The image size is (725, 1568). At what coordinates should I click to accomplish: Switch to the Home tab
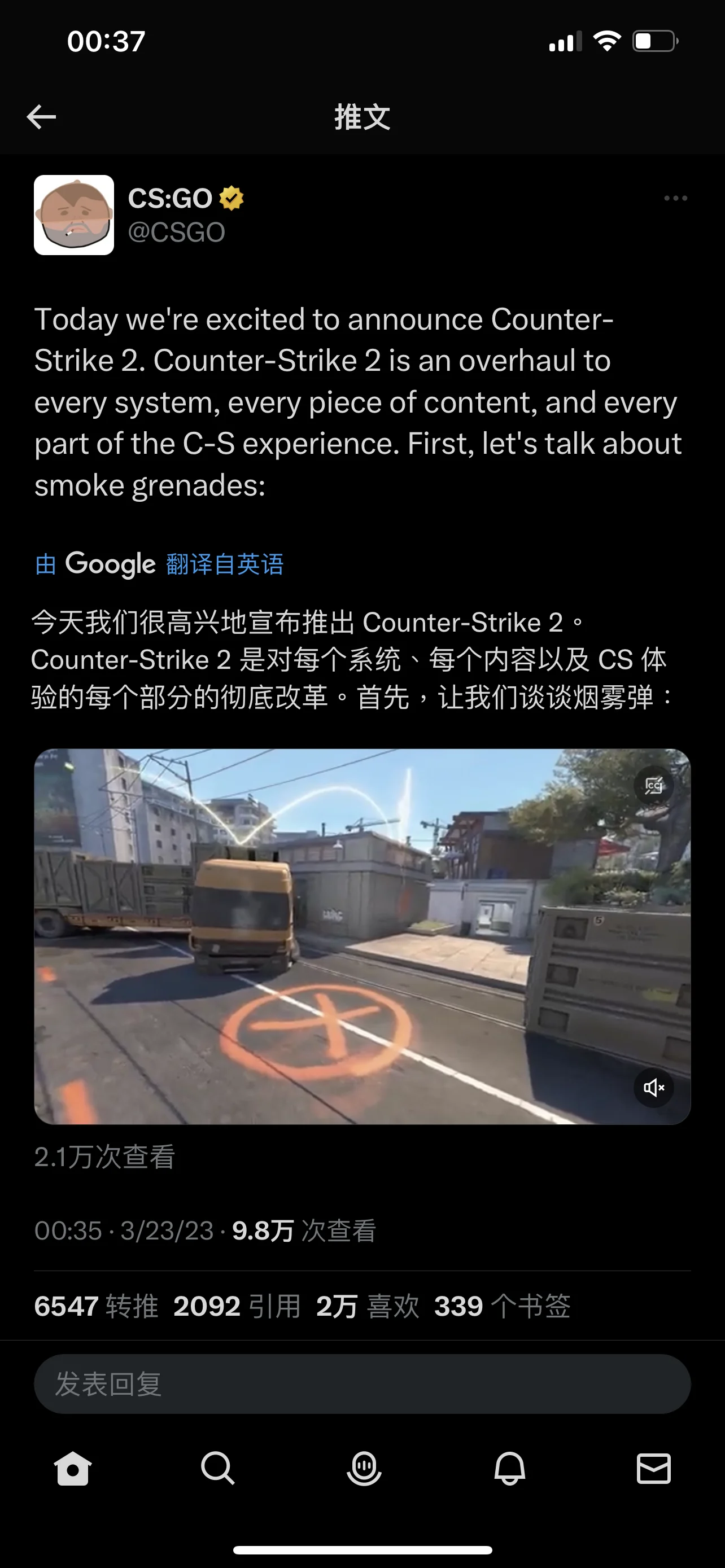(73, 1468)
